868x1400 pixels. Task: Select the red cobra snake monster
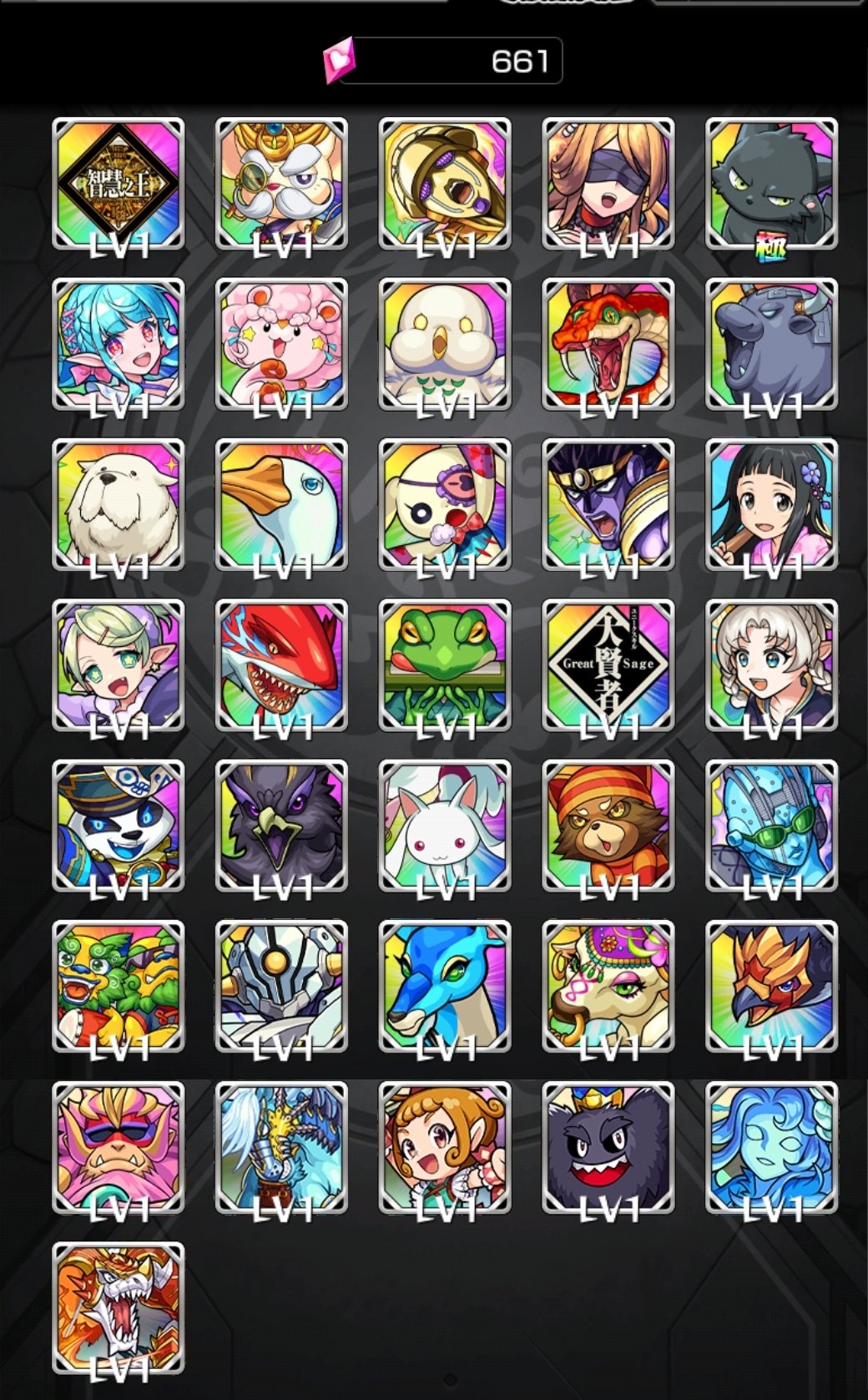tap(608, 344)
